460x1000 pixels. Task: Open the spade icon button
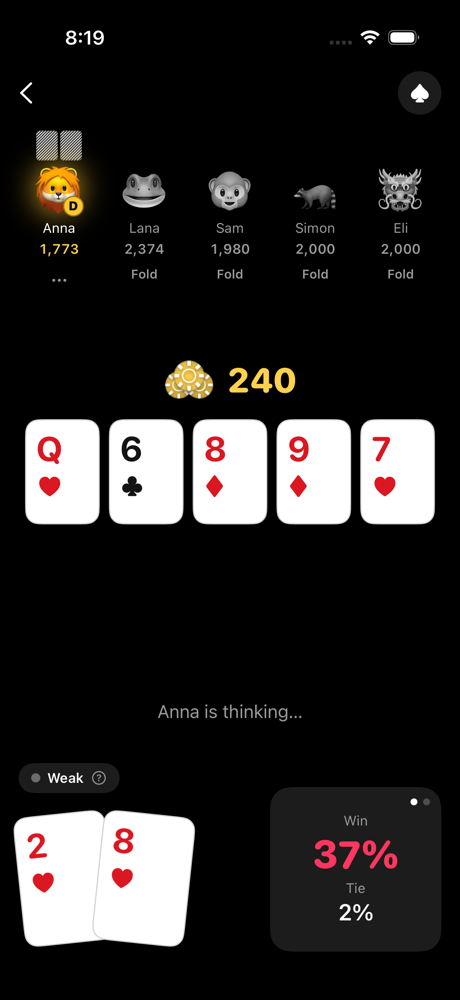(419, 93)
